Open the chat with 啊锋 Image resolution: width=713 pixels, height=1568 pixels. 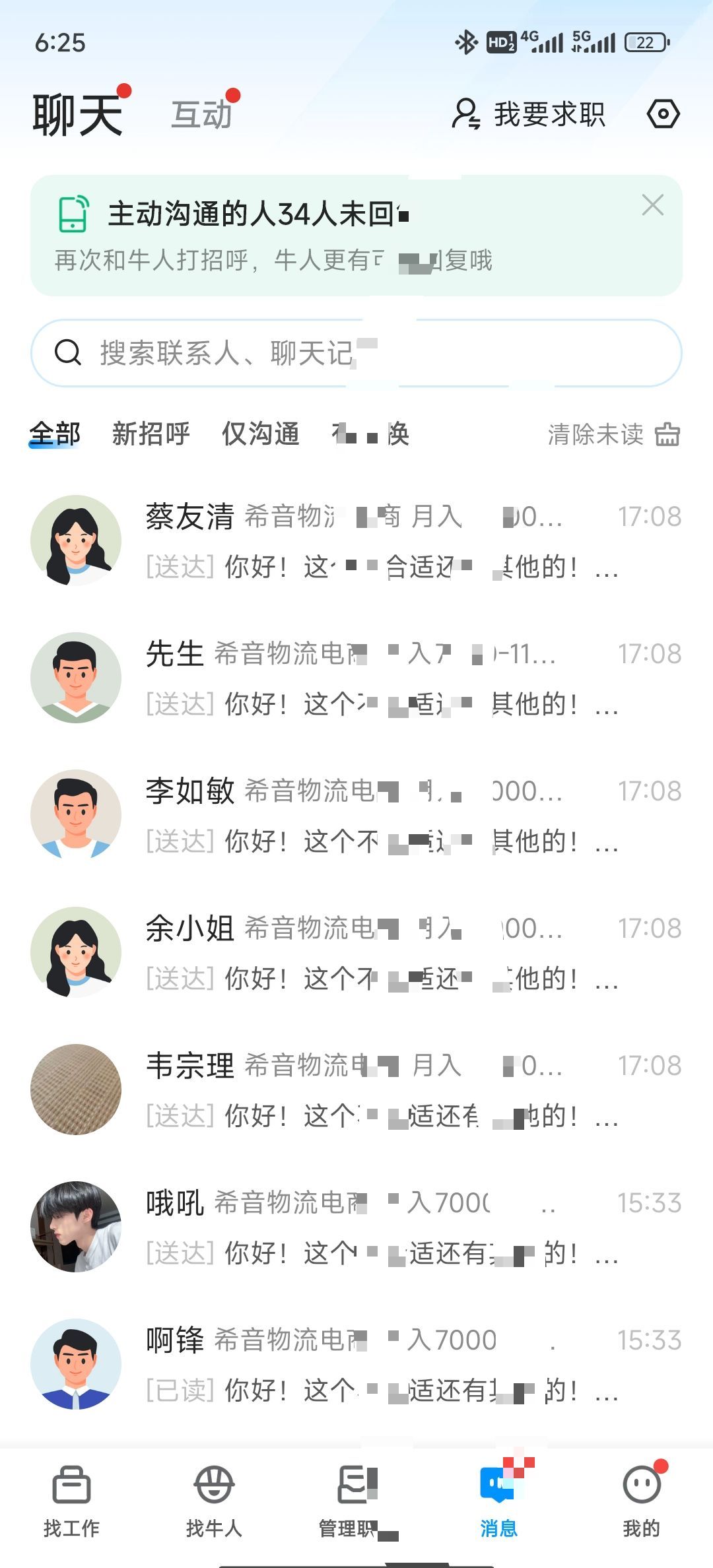coord(356,1364)
